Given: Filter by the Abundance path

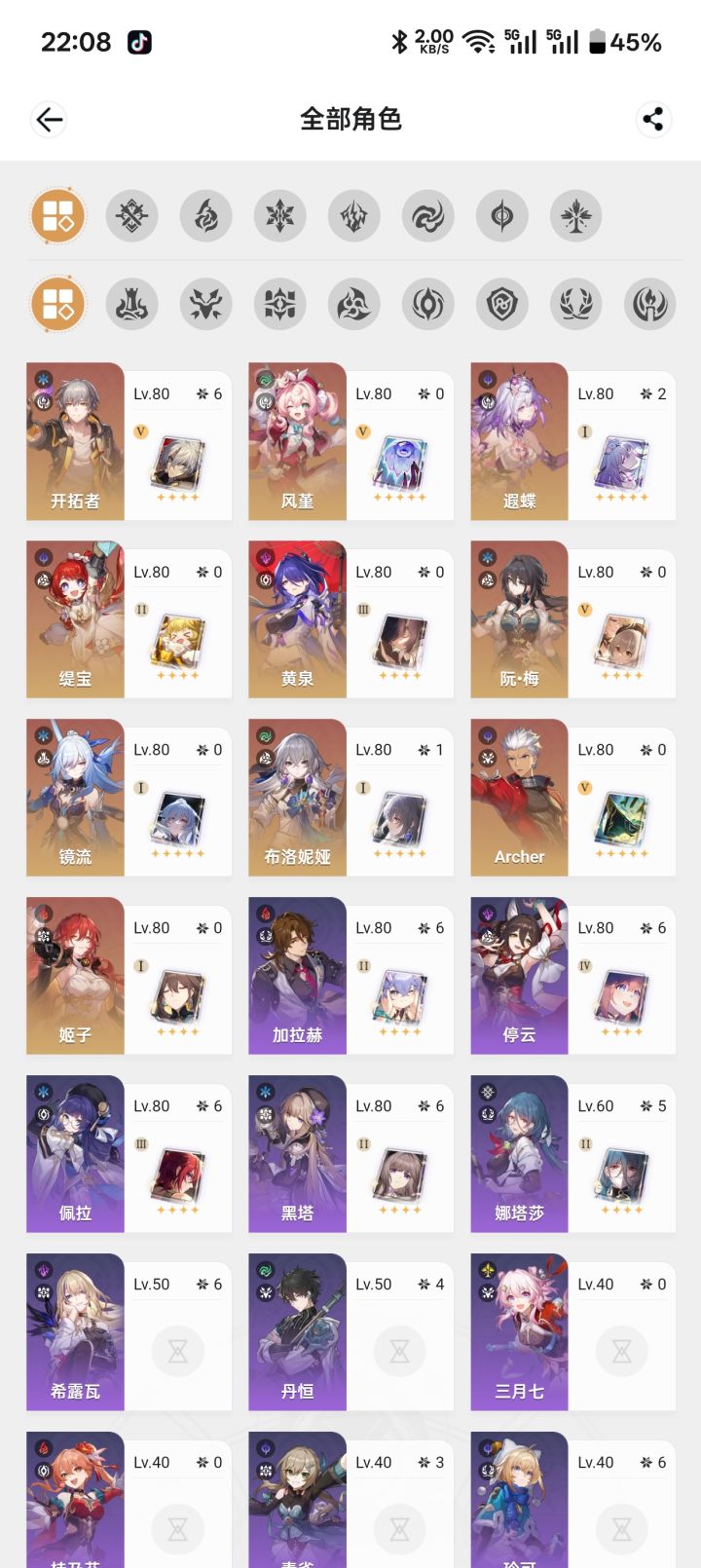Looking at the screenshot, I should [x=575, y=304].
